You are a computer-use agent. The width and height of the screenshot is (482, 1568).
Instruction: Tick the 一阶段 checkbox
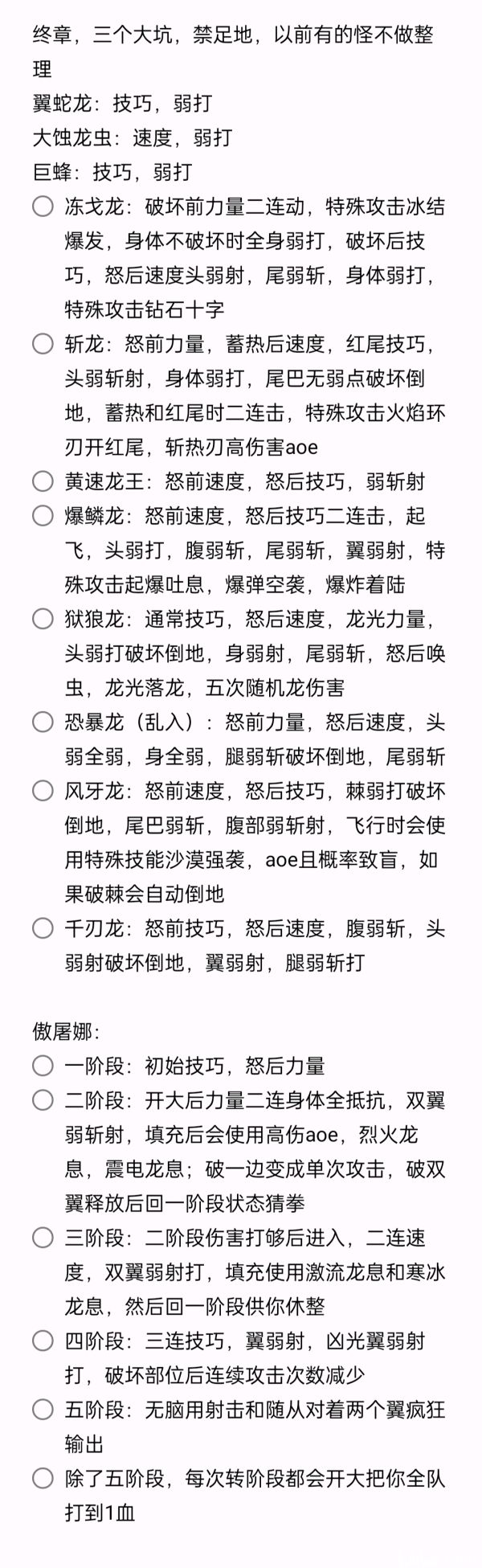pyautogui.click(x=43, y=1066)
